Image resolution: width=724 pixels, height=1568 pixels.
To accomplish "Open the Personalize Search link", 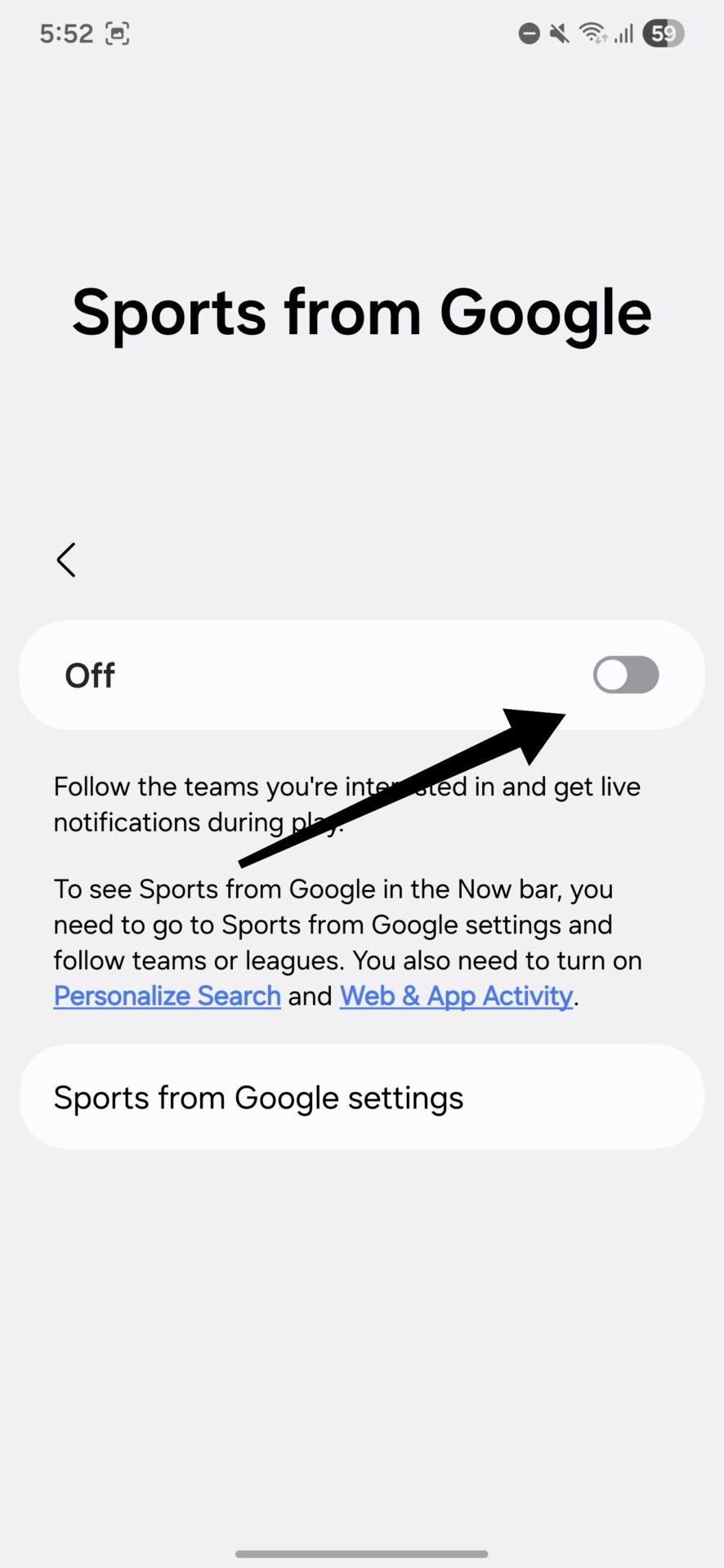I will [168, 996].
